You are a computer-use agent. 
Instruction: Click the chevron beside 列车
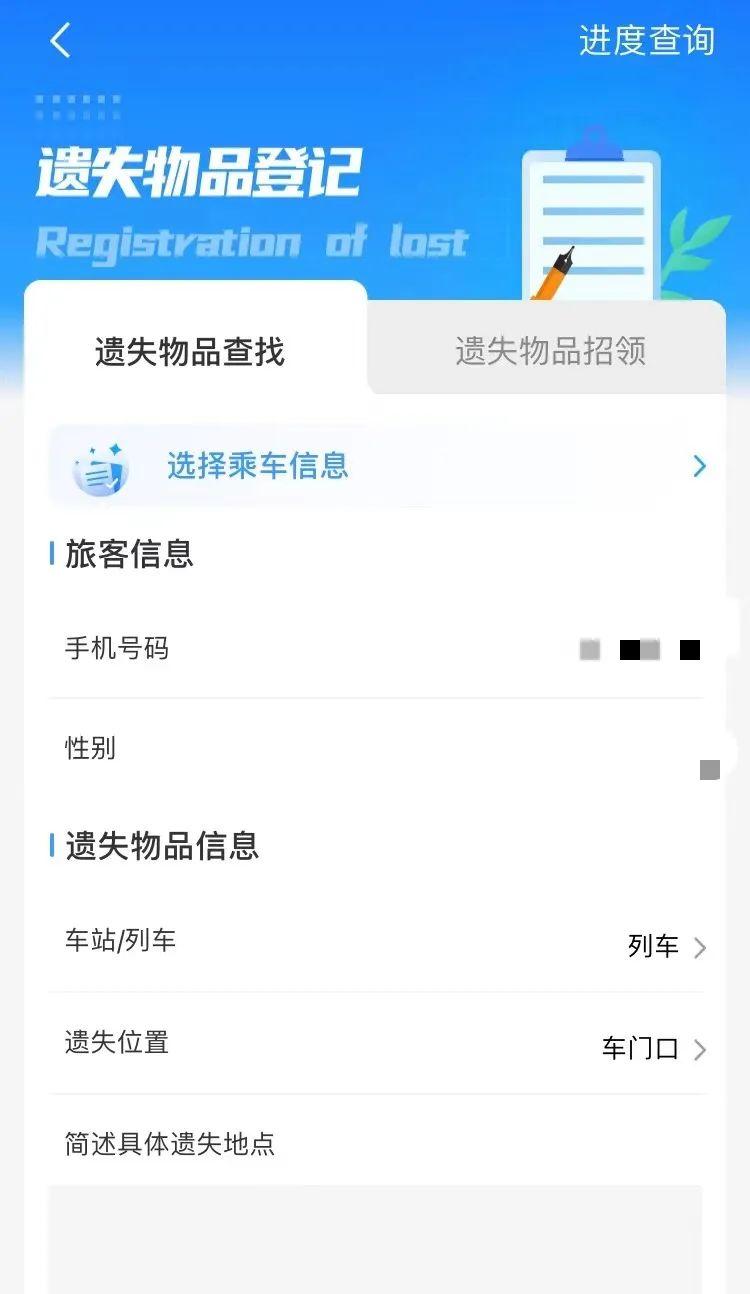tap(700, 946)
